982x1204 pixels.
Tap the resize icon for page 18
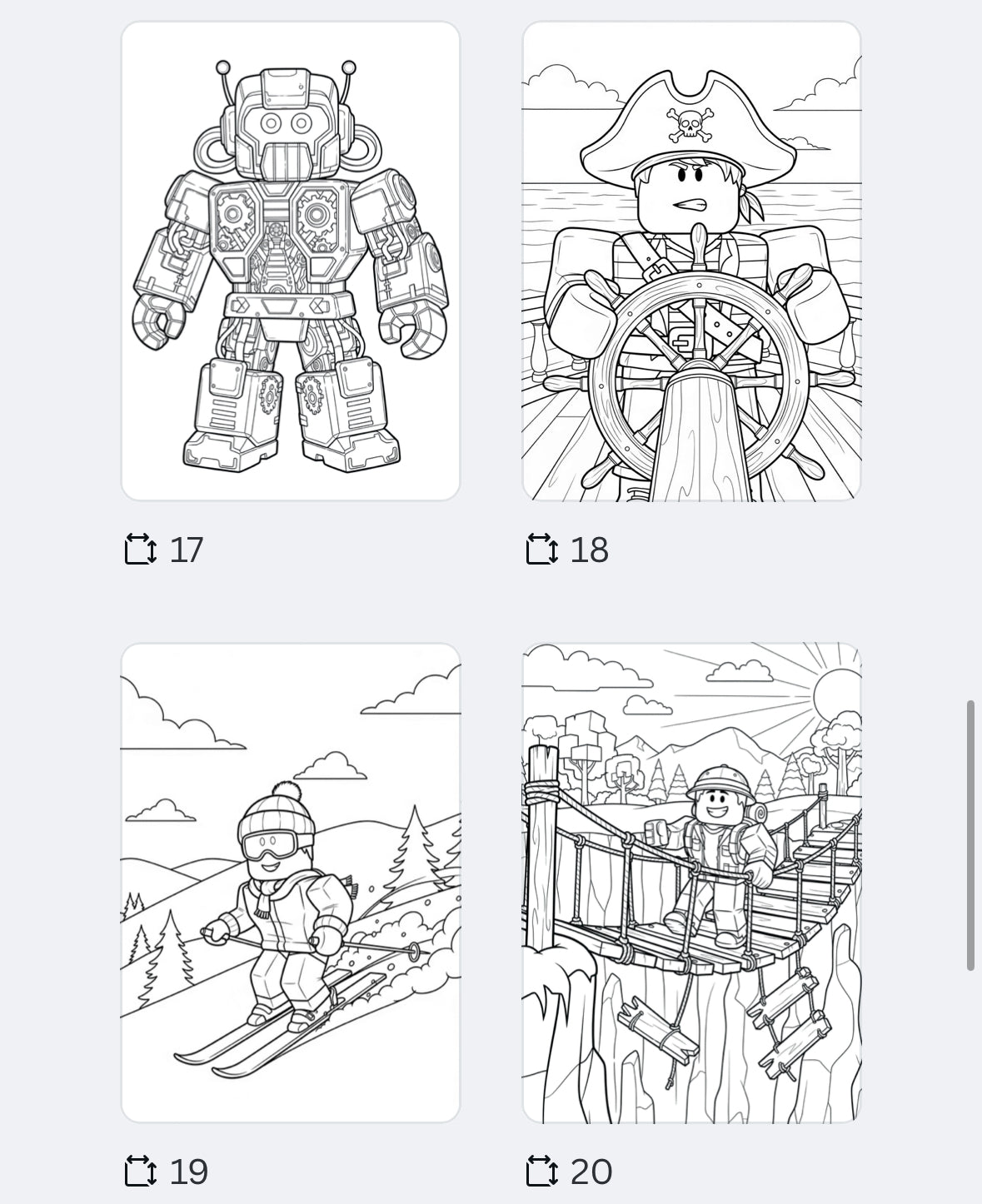click(542, 550)
